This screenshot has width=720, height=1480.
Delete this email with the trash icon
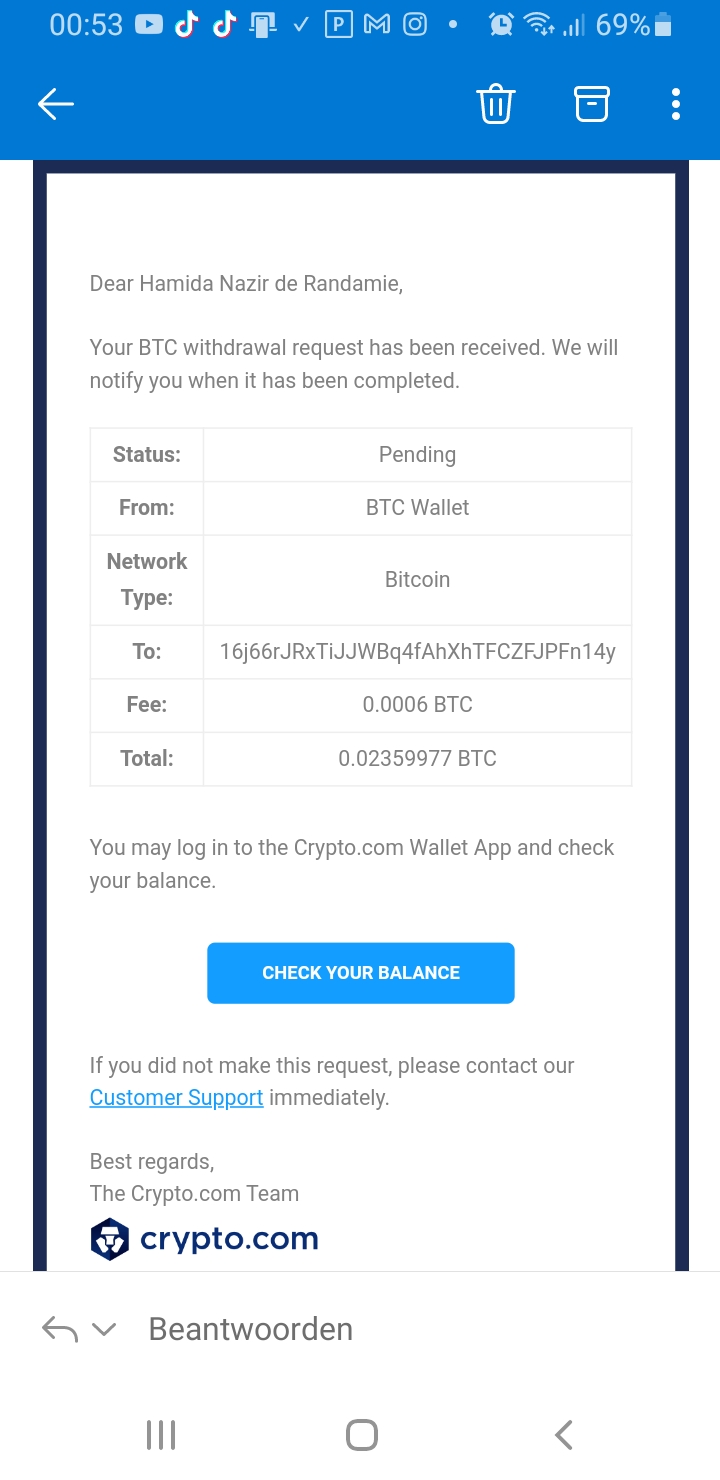[x=496, y=104]
